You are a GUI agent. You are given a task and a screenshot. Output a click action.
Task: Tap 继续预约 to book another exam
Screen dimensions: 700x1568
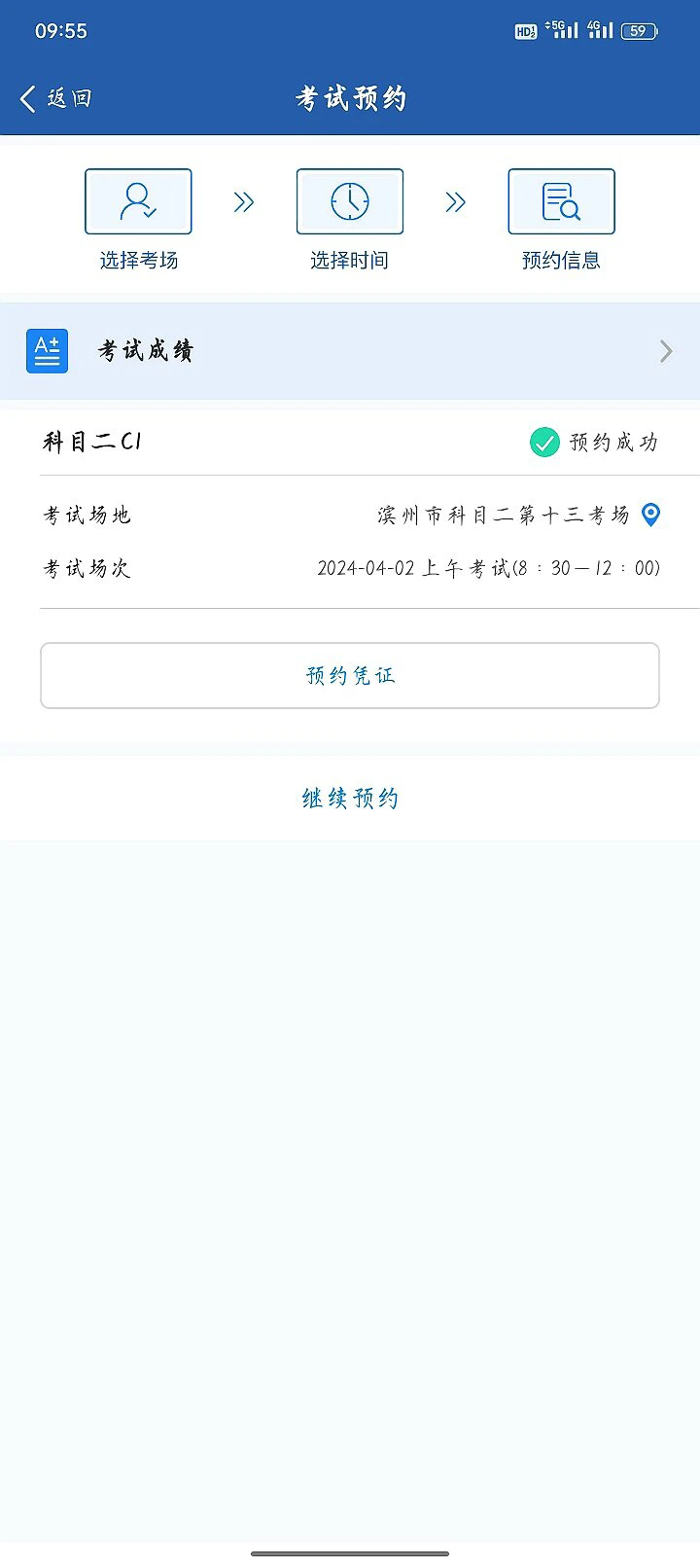click(x=350, y=799)
